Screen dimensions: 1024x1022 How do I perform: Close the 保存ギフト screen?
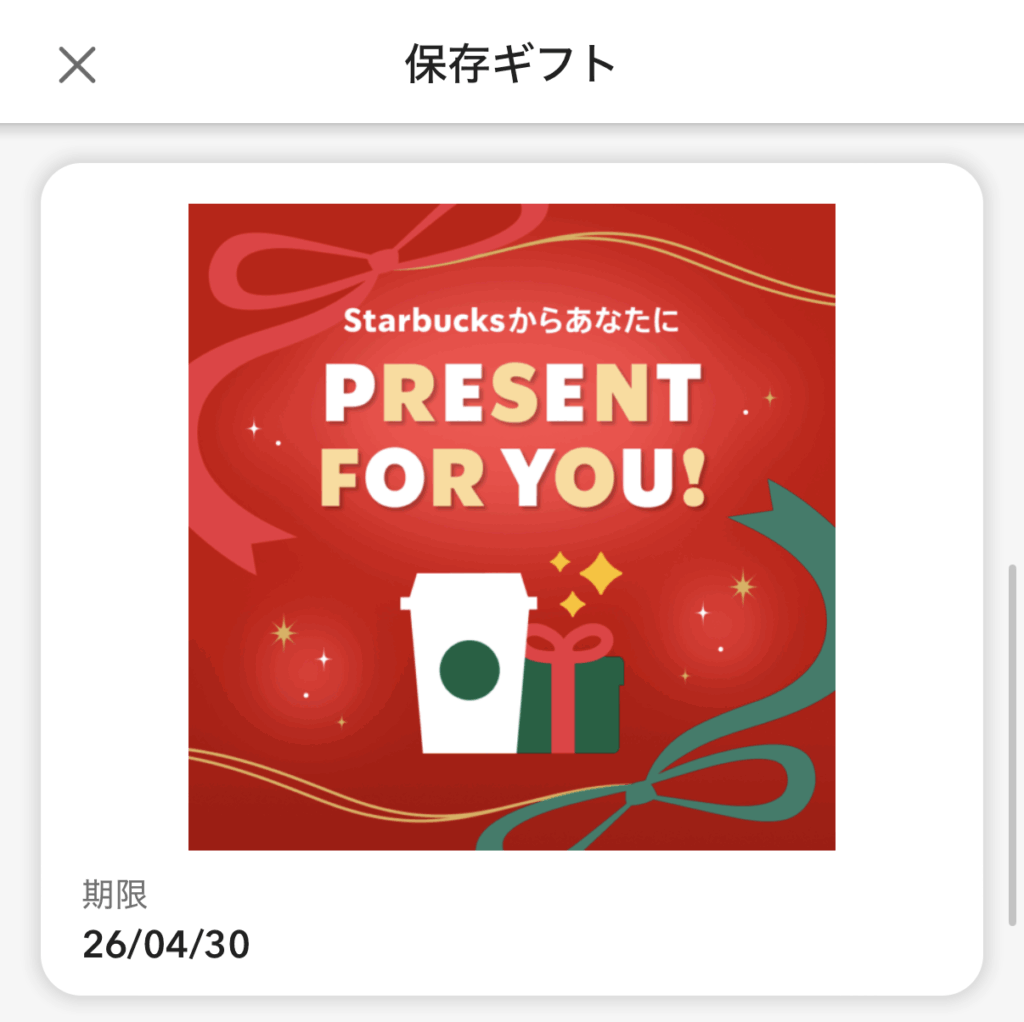[77, 66]
